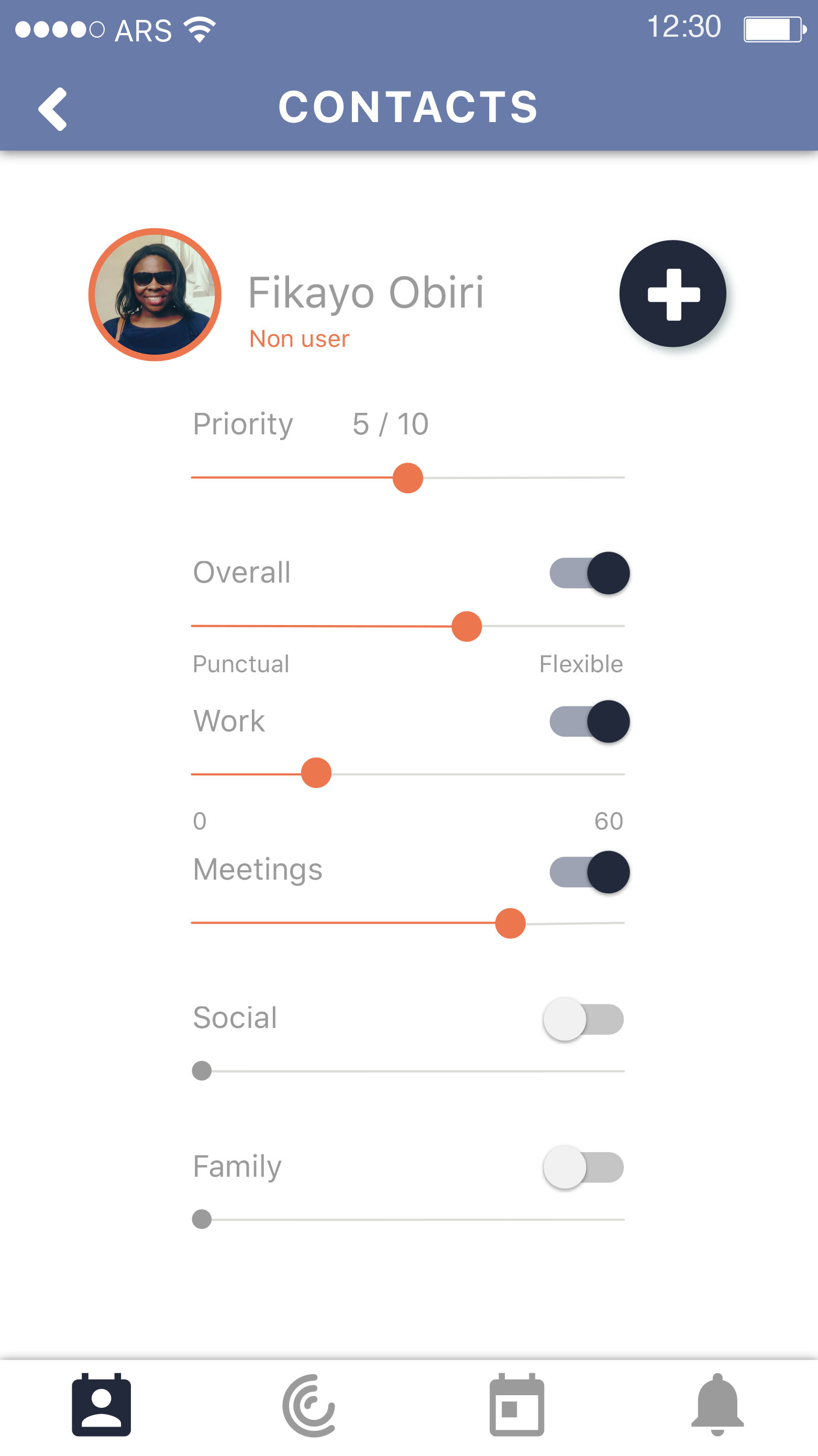
Task: Tap the plus button for Fikayo Obiri
Action: 672,294
